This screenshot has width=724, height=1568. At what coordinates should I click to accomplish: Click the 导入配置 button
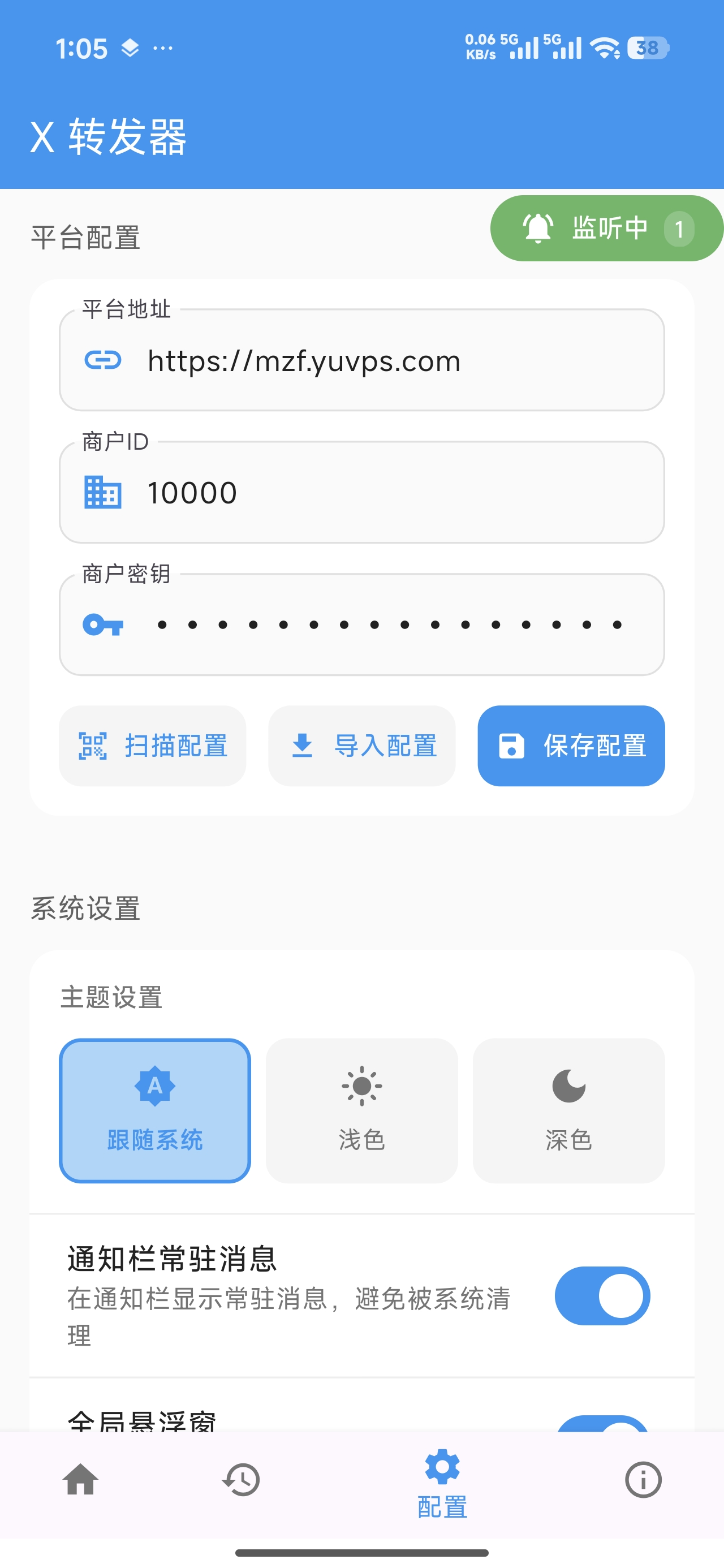pyautogui.click(x=361, y=745)
